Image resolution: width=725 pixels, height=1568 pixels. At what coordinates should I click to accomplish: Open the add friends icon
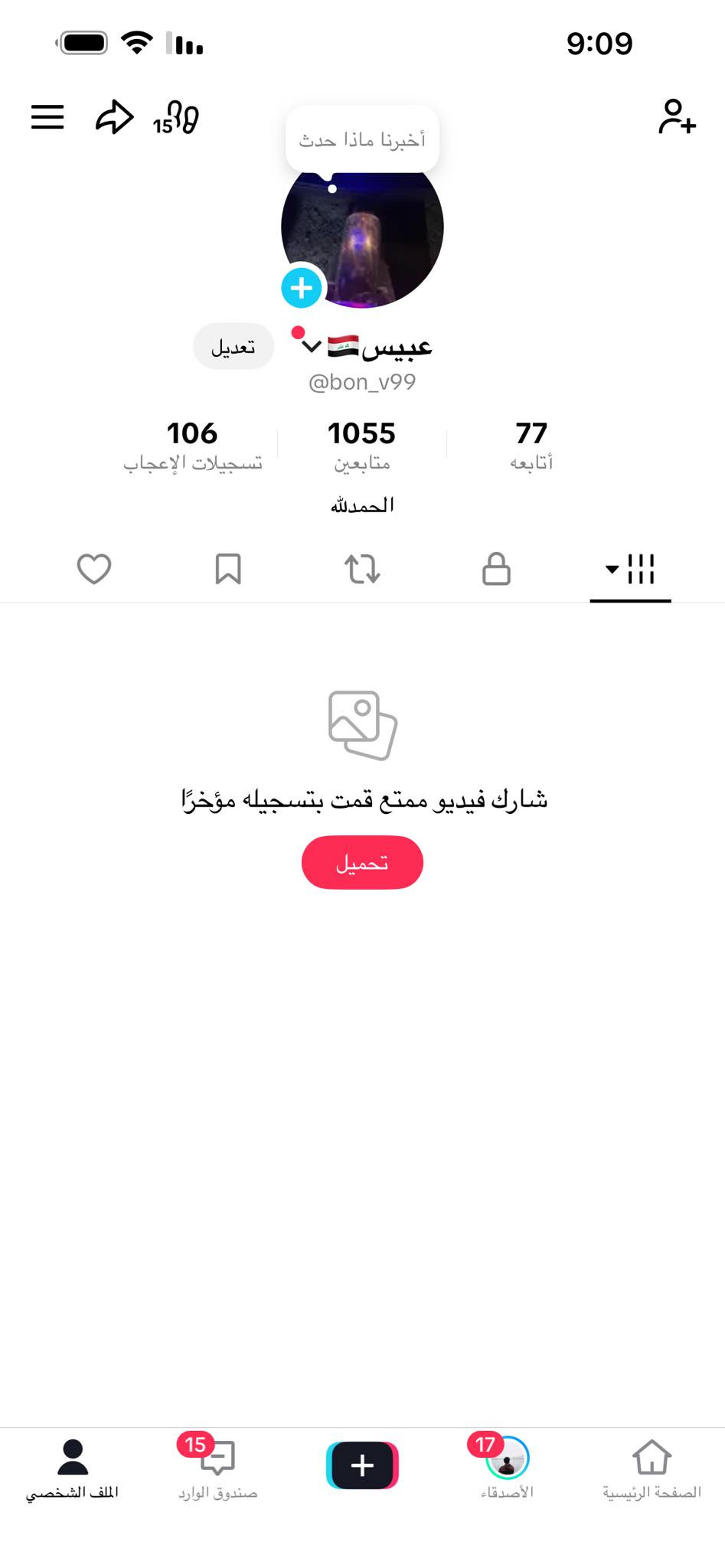(x=677, y=116)
